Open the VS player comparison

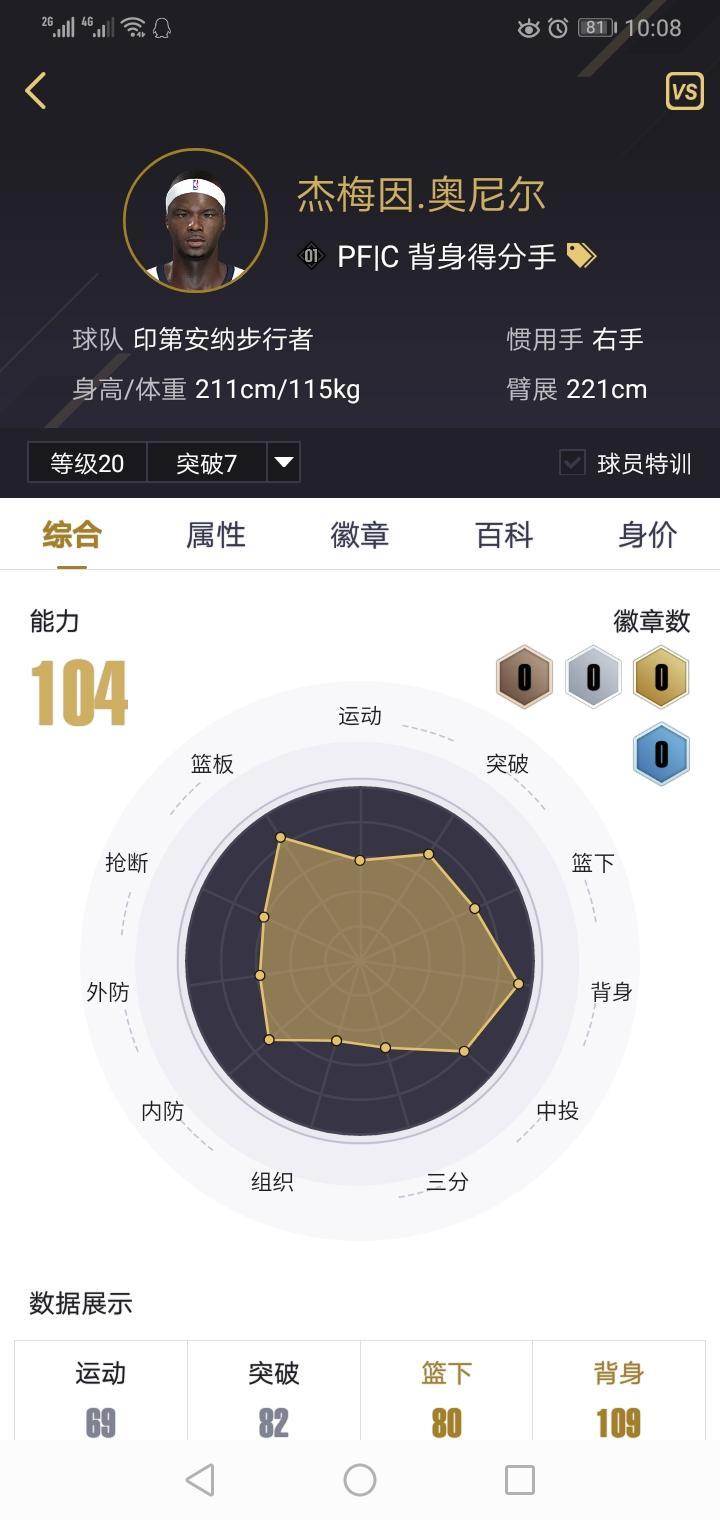click(684, 91)
